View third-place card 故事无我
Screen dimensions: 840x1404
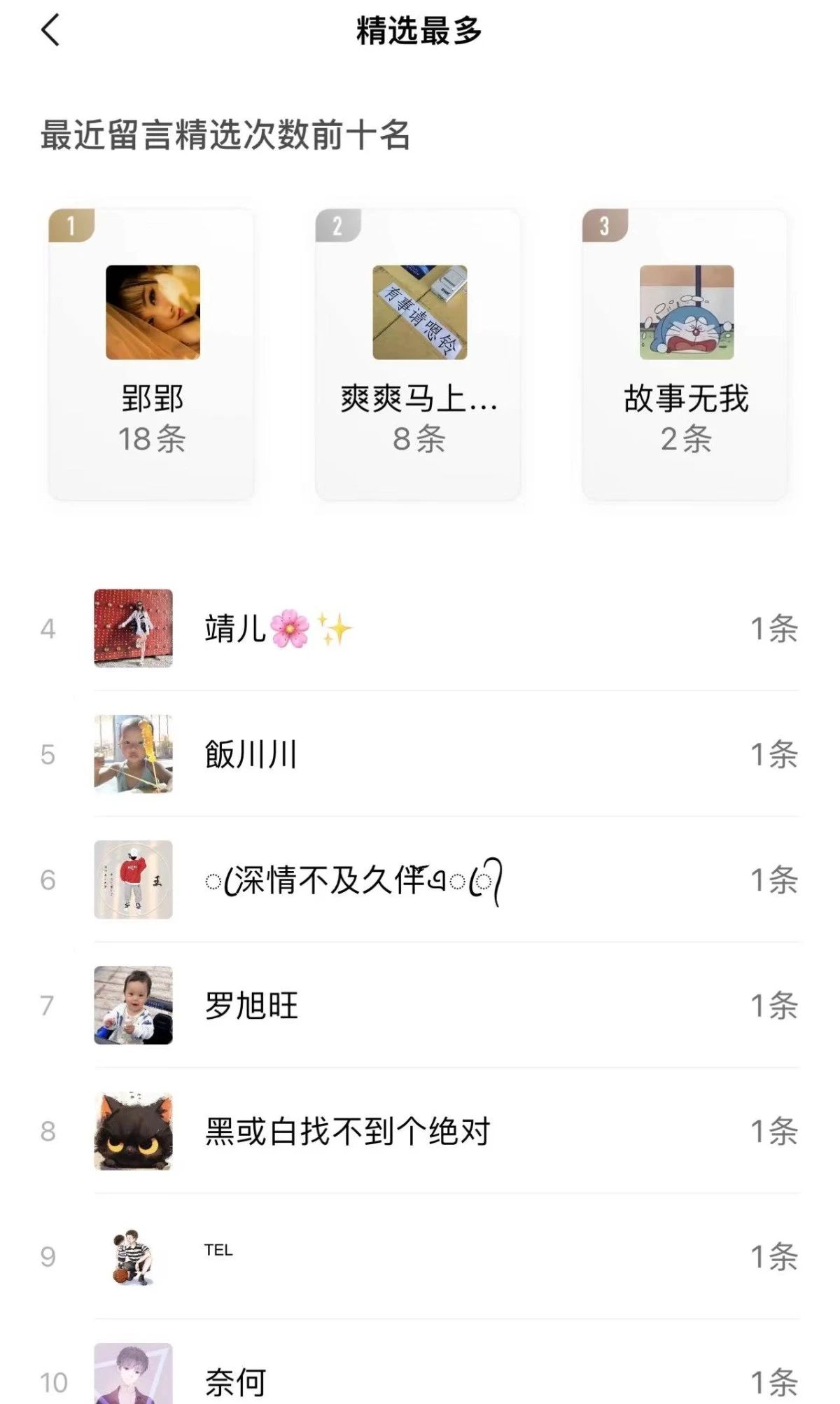tap(685, 354)
